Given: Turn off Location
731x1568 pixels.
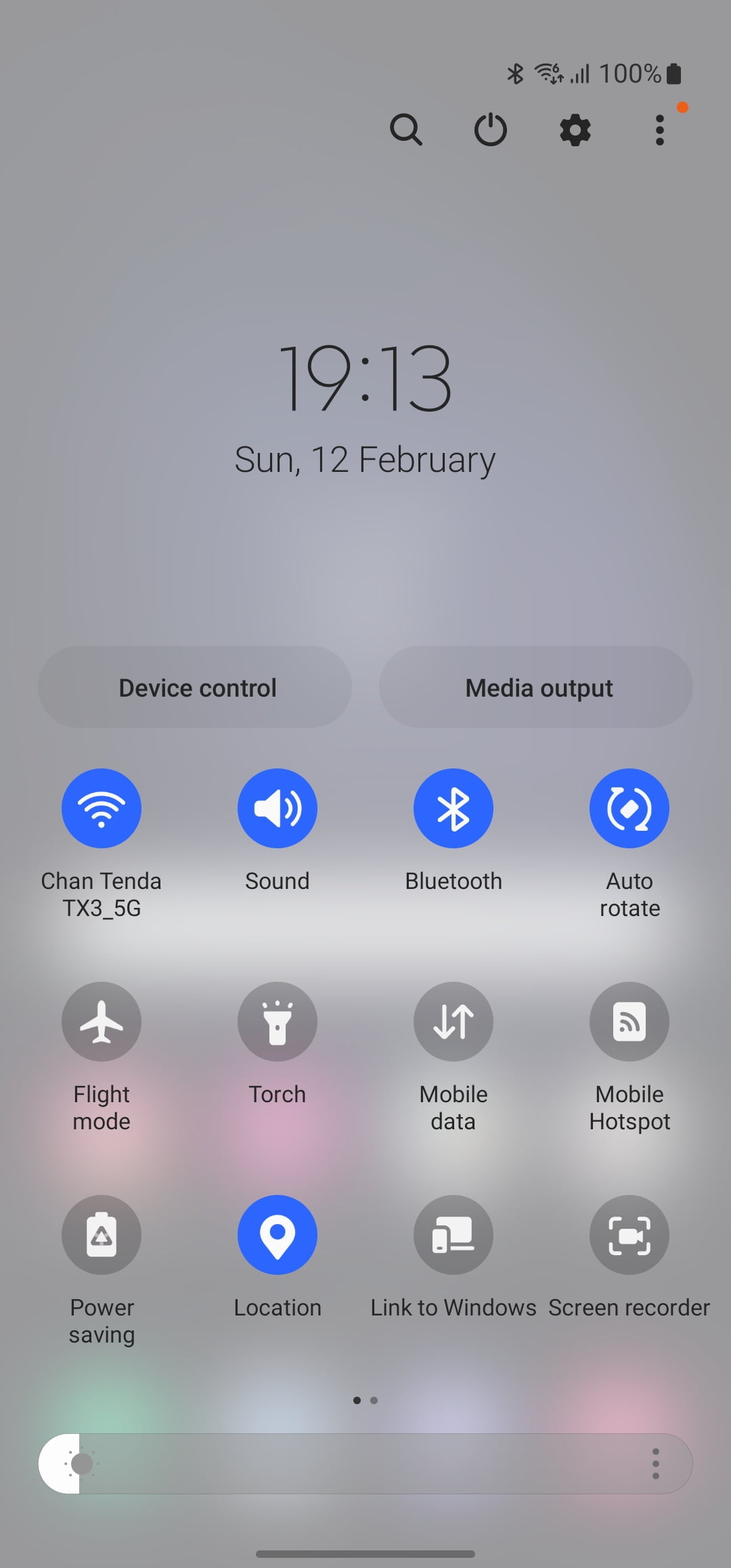Looking at the screenshot, I should click(278, 1235).
